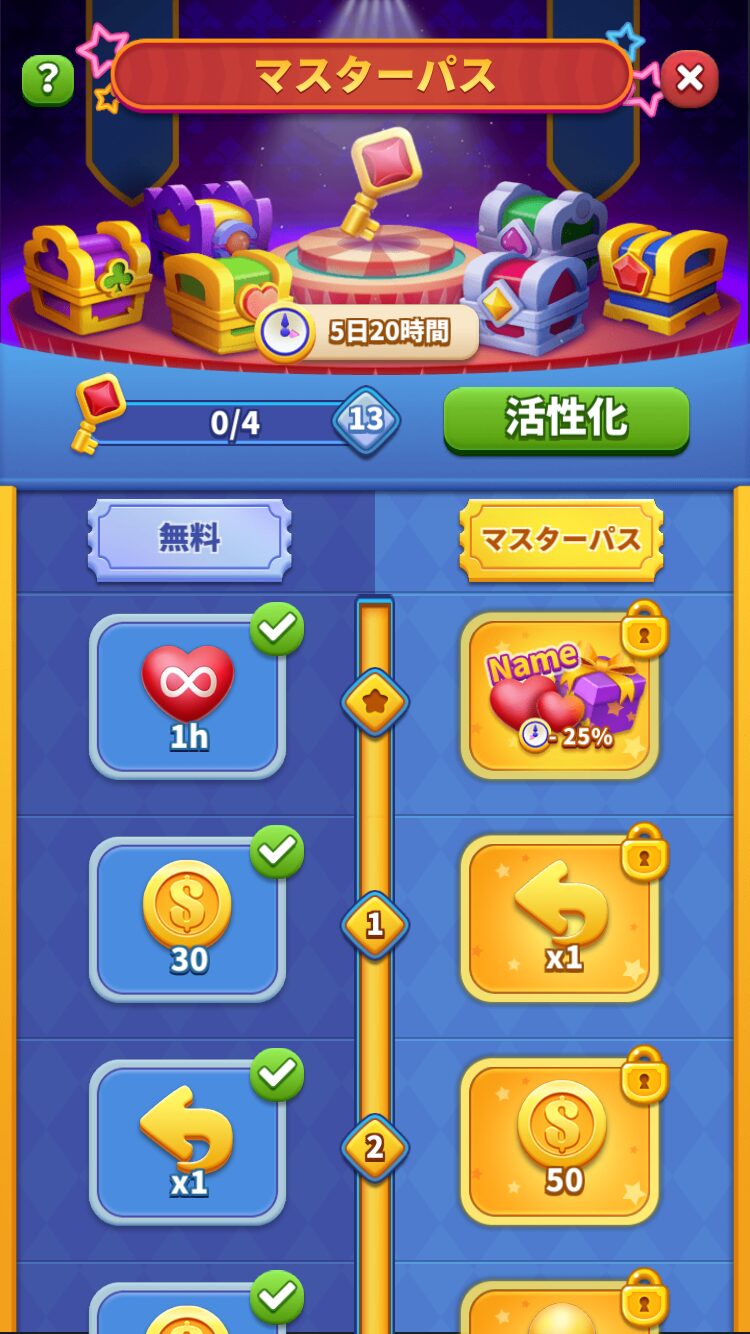Open the green question mark help
The width and height of the screenshot is (750, 1334).
click(47, 79)
